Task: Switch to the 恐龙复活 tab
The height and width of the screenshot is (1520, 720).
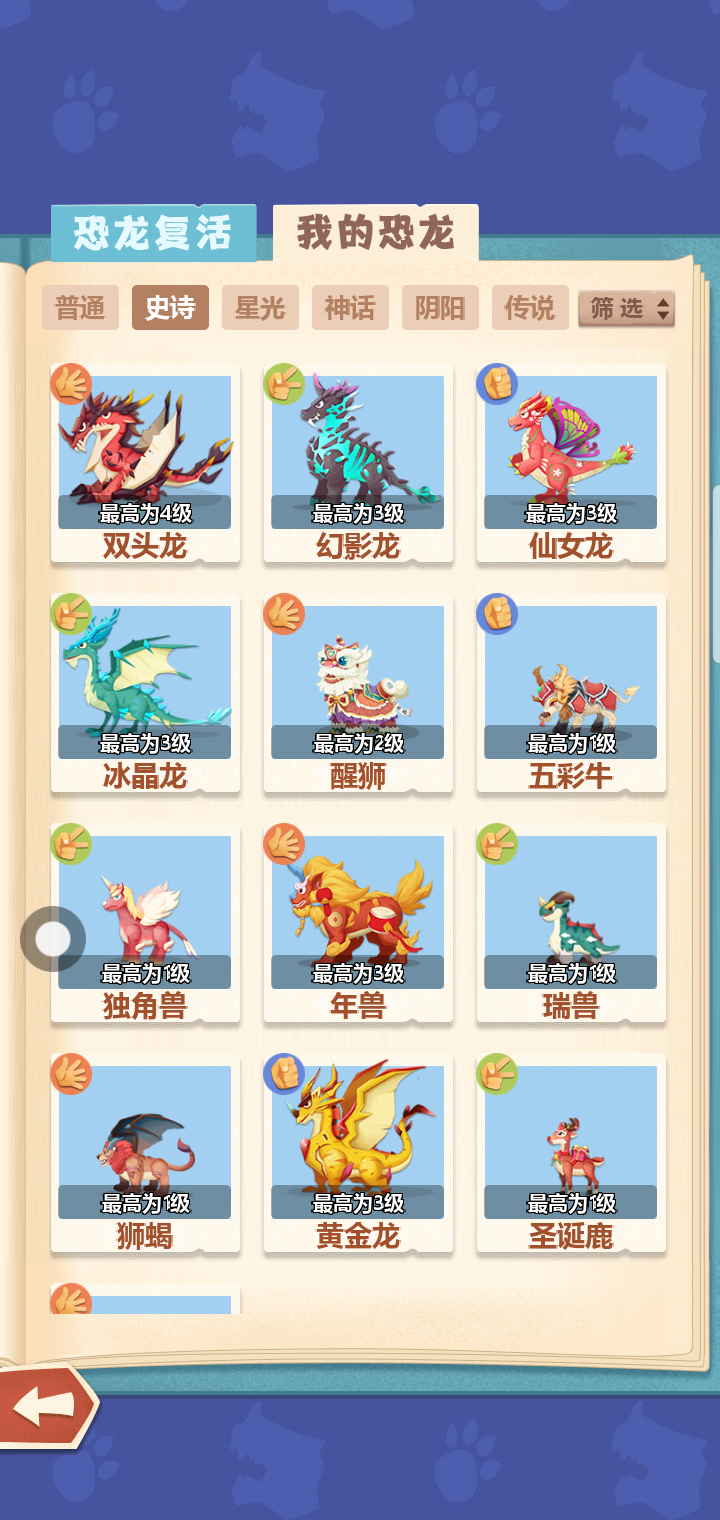Action: click(x=153, y=233)
